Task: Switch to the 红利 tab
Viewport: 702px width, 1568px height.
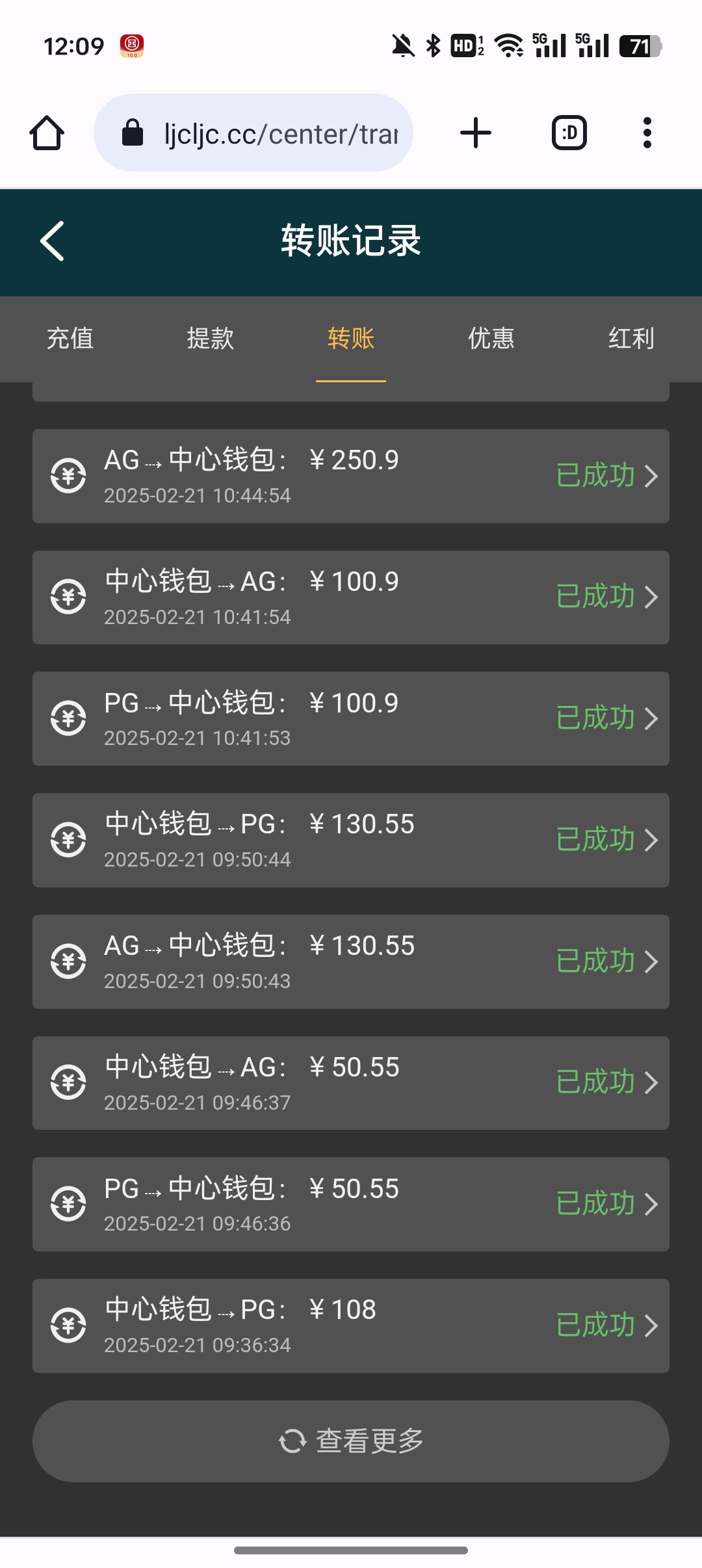Action: pos(631,339)
